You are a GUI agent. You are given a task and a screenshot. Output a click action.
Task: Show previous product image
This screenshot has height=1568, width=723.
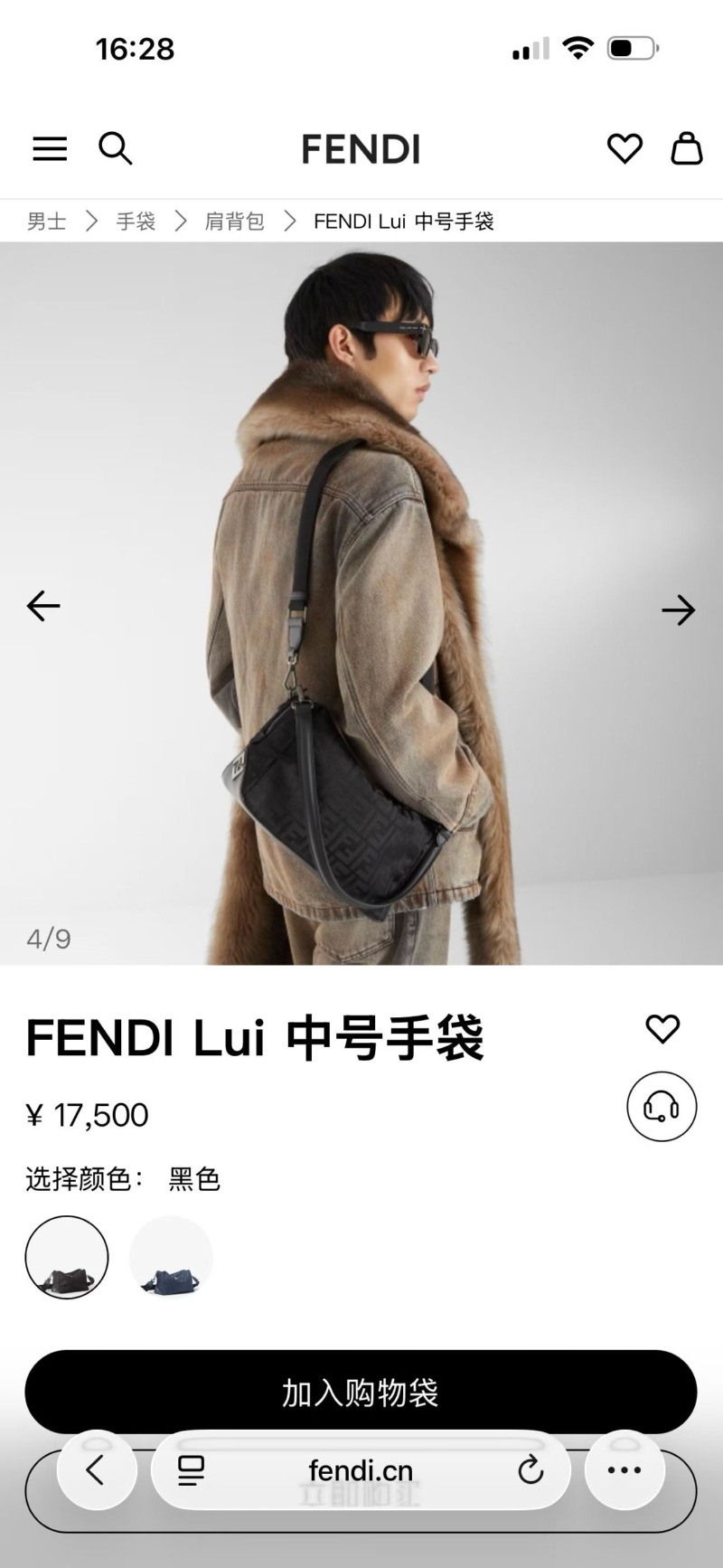click(43, 606)
